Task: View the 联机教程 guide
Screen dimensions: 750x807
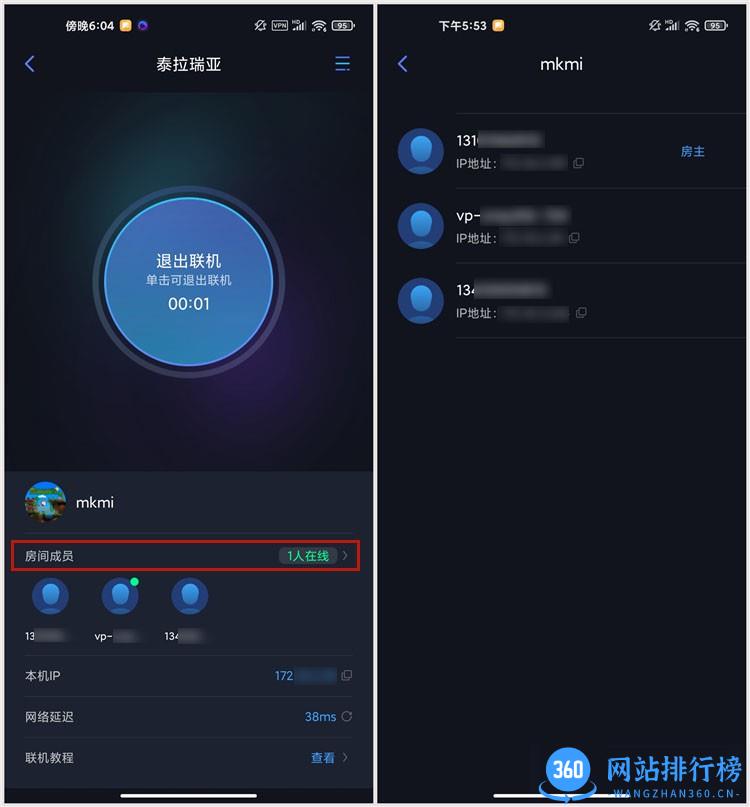Action: [330, 758]
